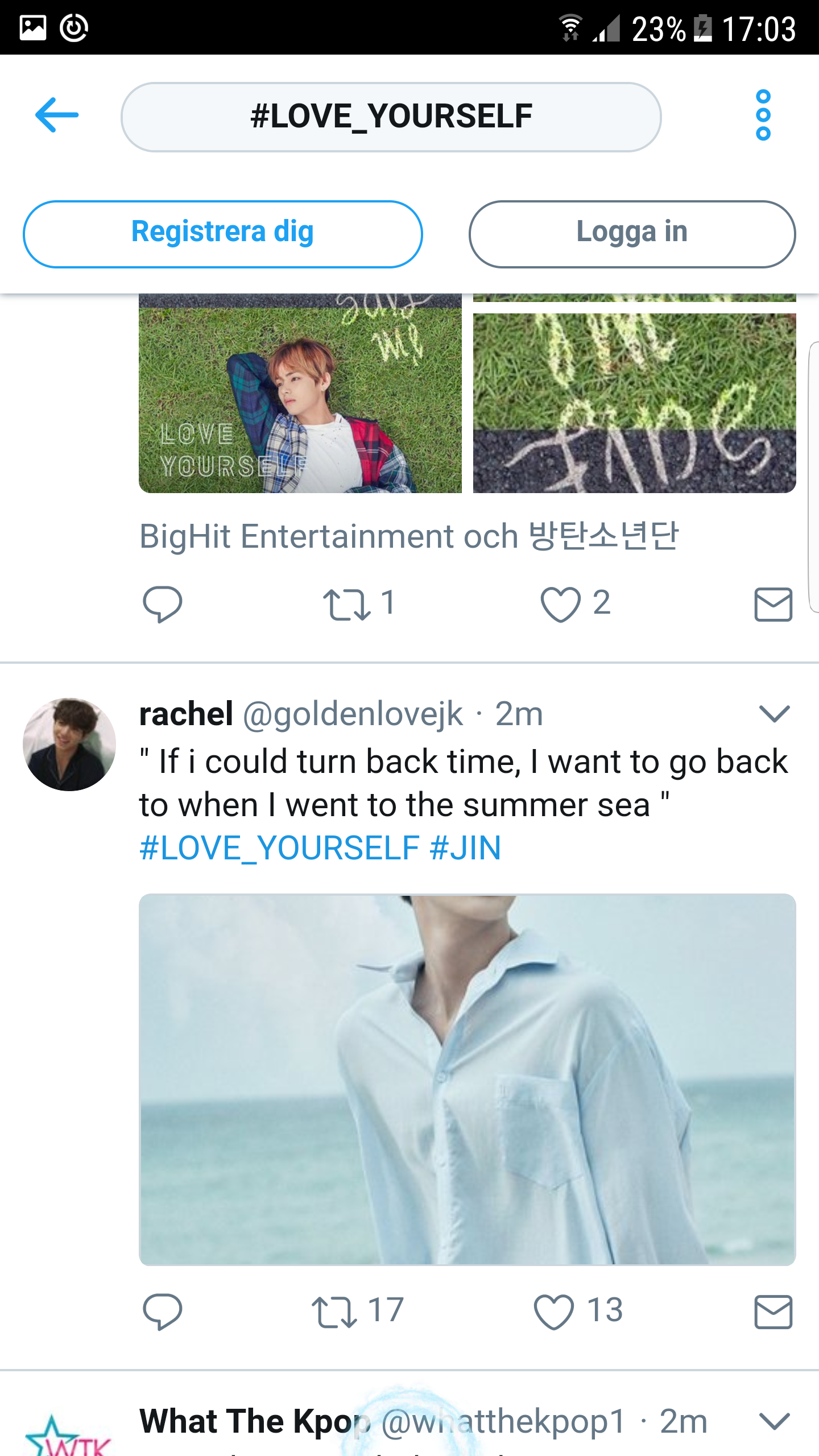Expand the options chevron on rachel's tweet

pyautogui.click(x=774, y=714)
